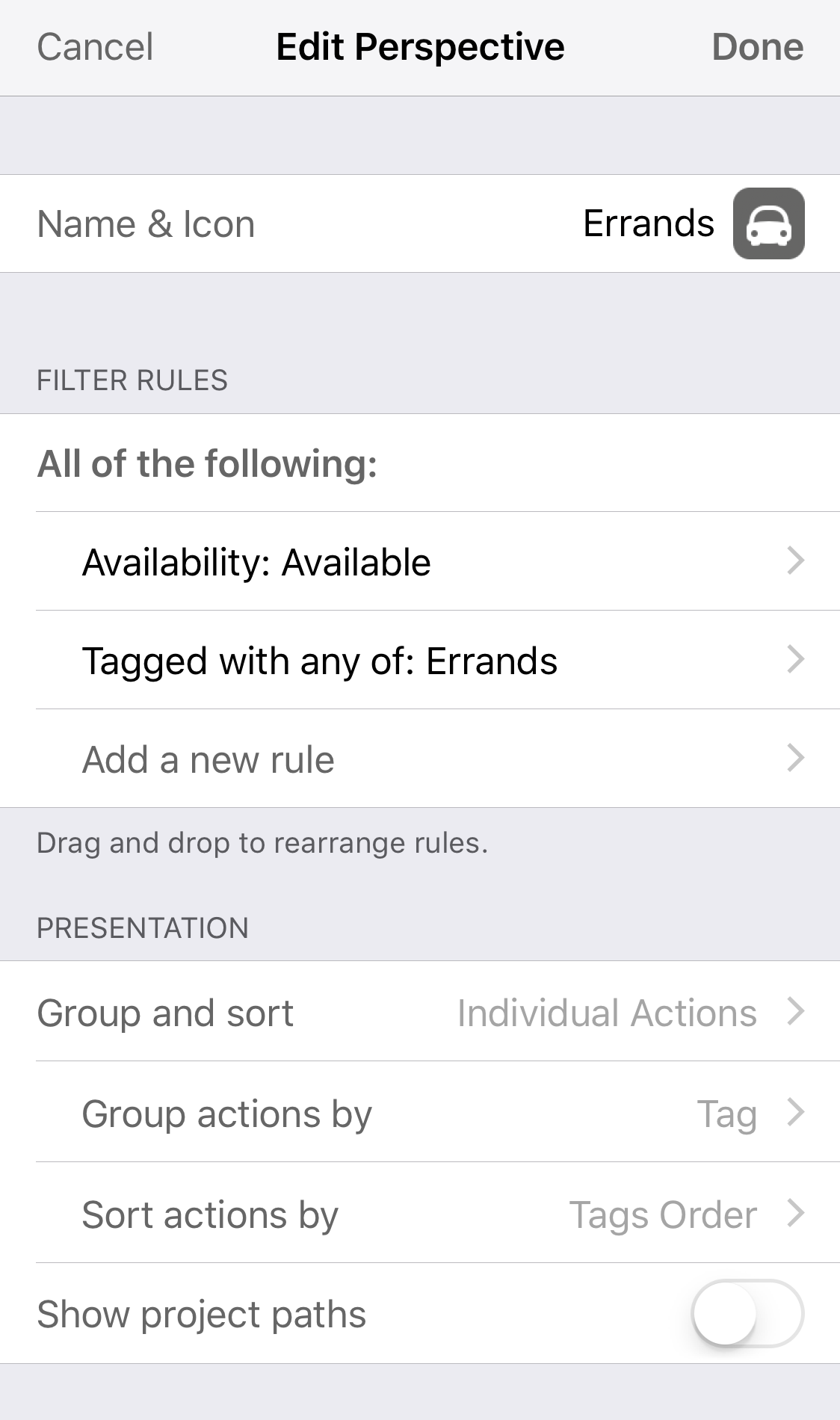Cancel editing the perspective
This screenshot has height=1420, width=840.
coord(95,47)
